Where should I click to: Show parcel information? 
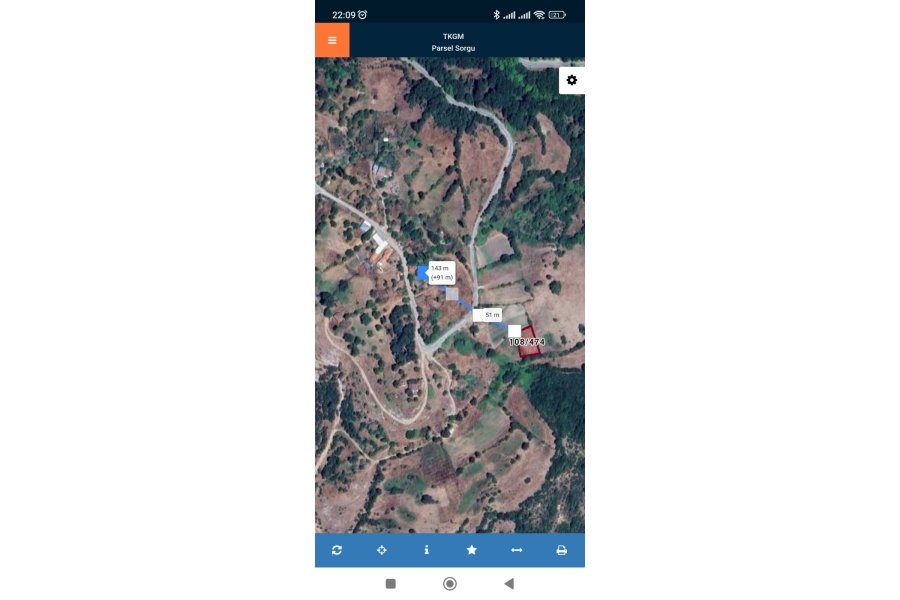(x=427, y=550)
